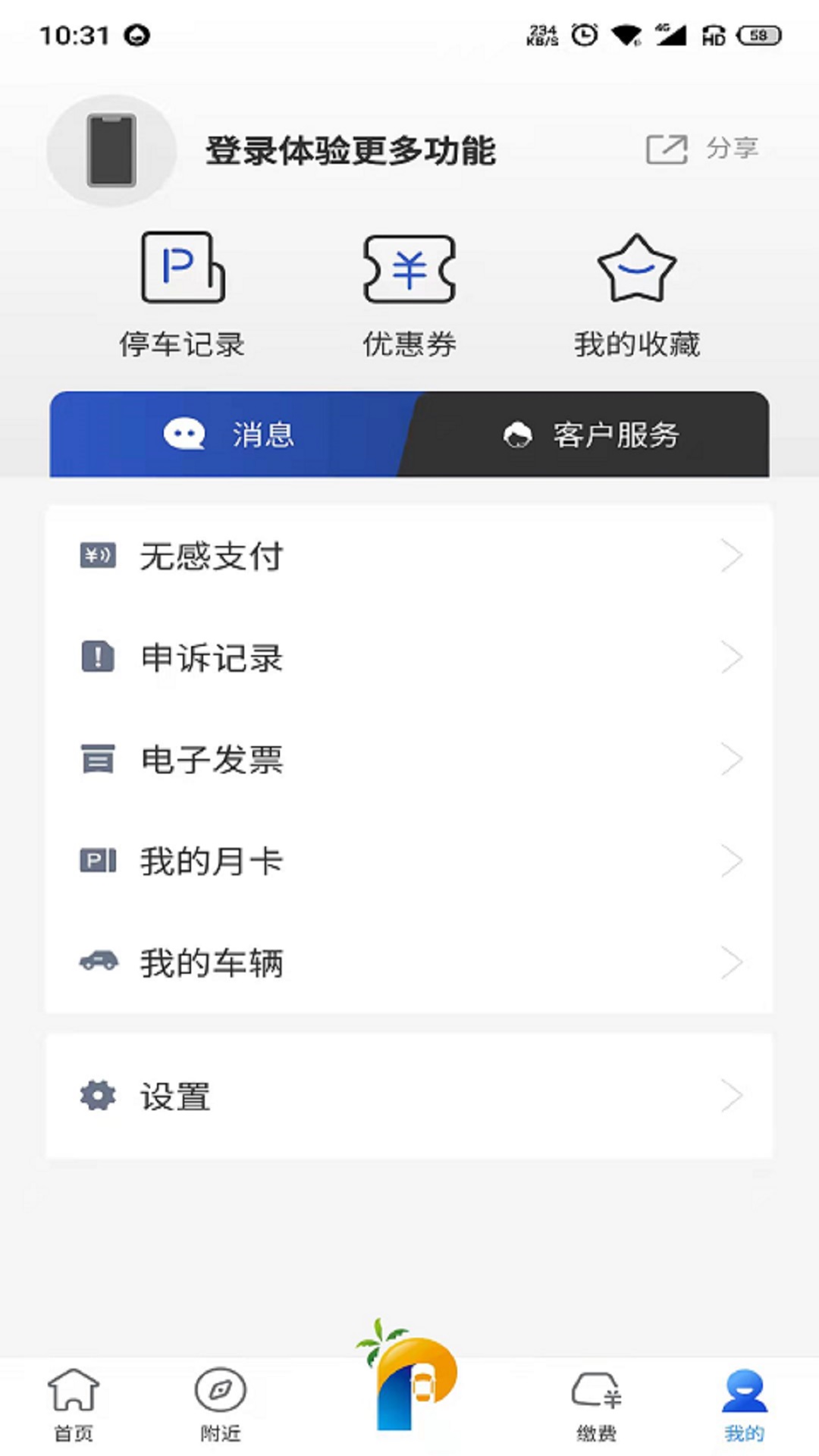Tap 登录体验更多功能 to log in

(350, 150)
